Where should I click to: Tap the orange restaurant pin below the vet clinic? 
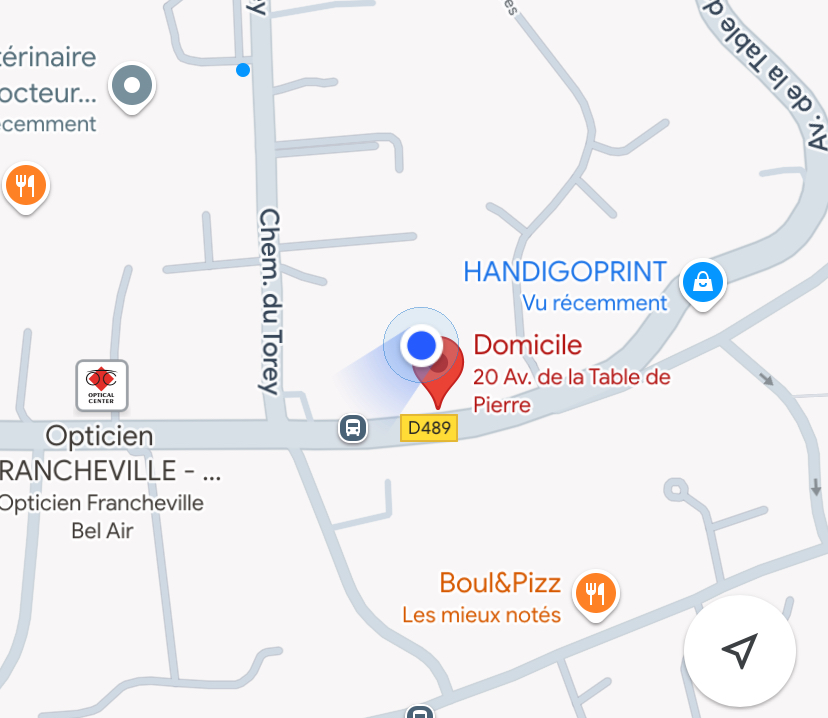tap(26, 186)
